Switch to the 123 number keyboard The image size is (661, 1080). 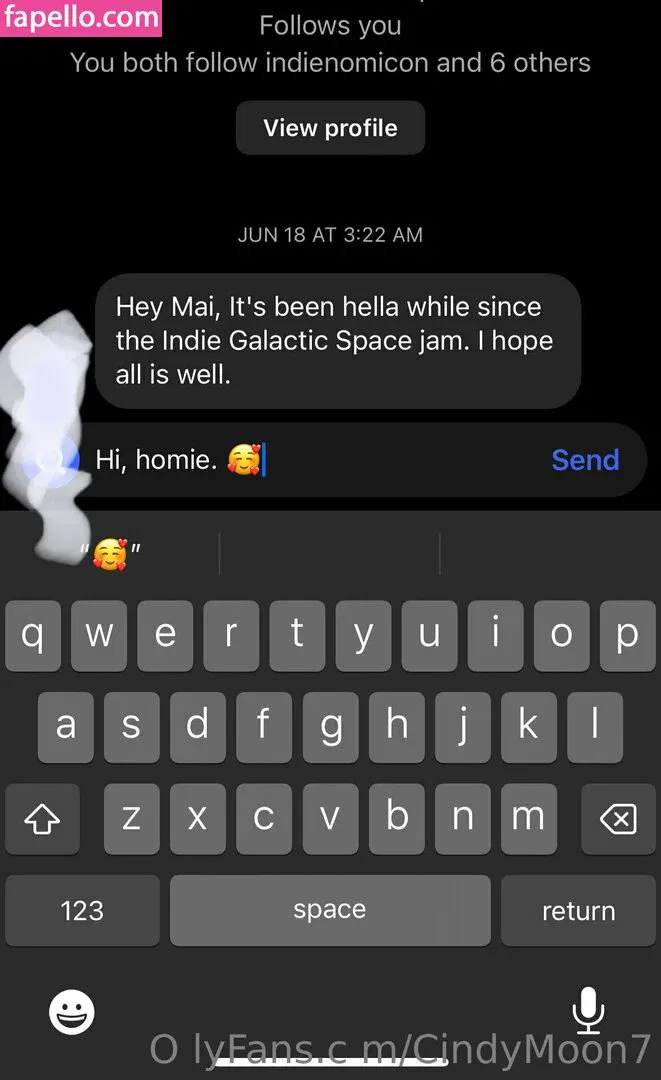82,910
